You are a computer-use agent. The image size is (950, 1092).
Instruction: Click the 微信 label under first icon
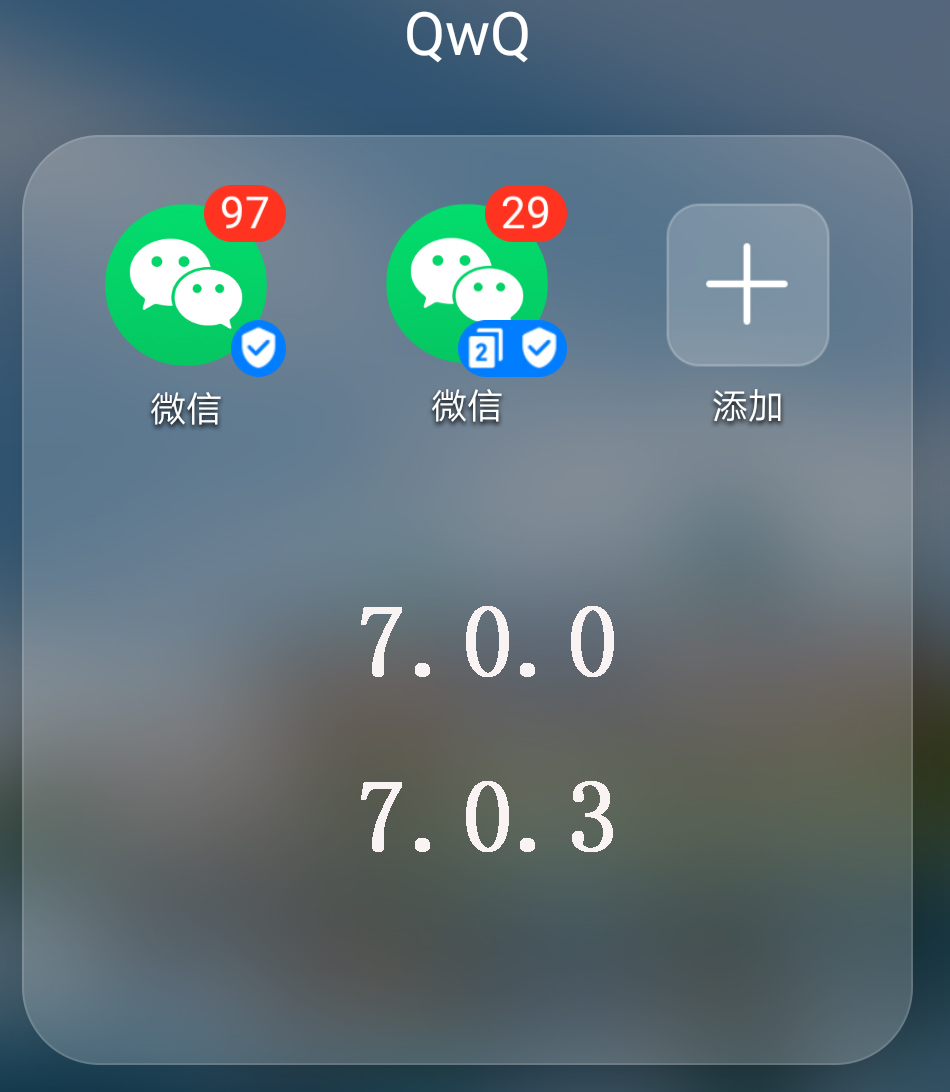187,408
